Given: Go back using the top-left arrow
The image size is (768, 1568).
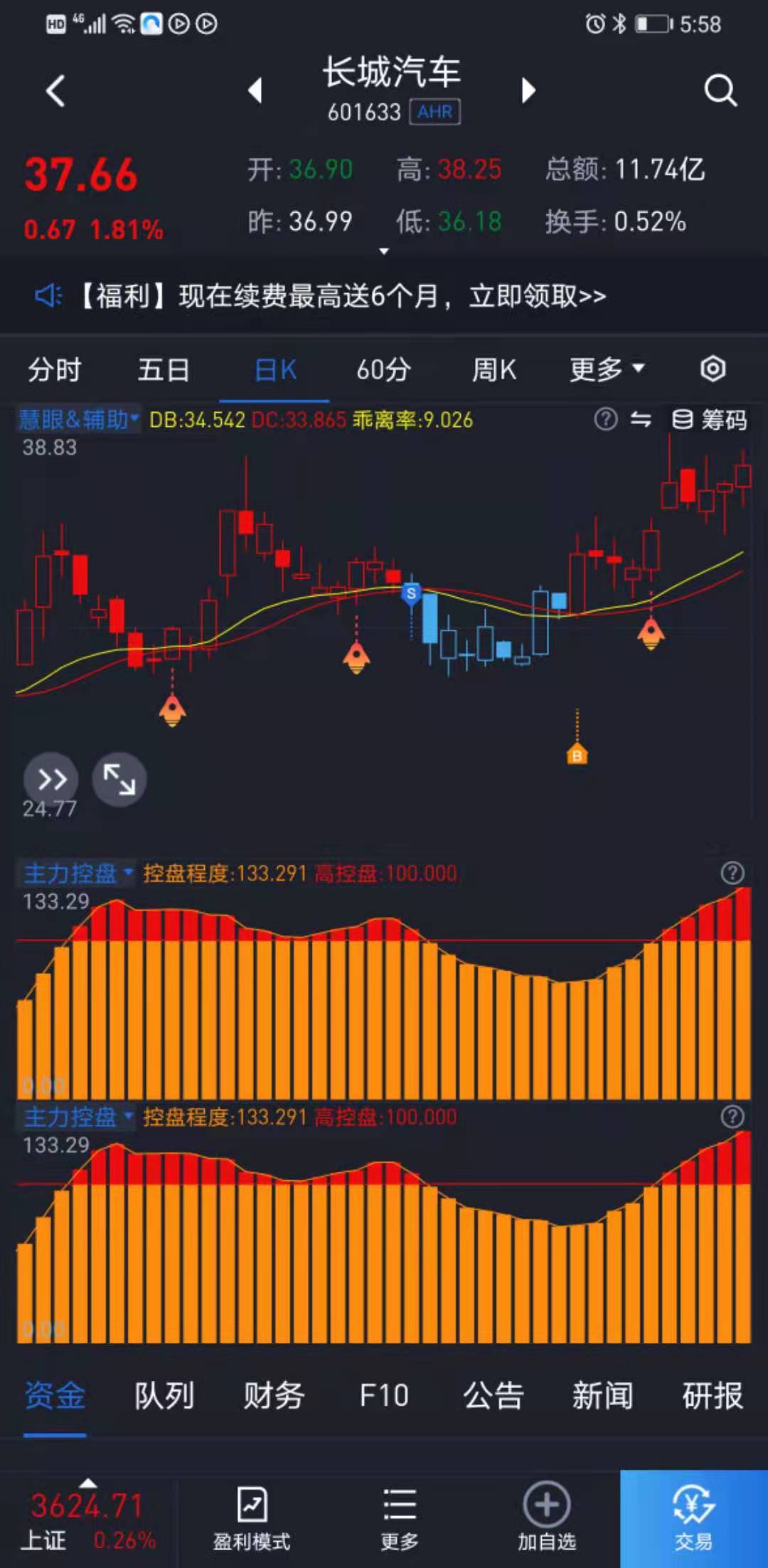Looking at the screenshot, I should (x=55, y=91).
